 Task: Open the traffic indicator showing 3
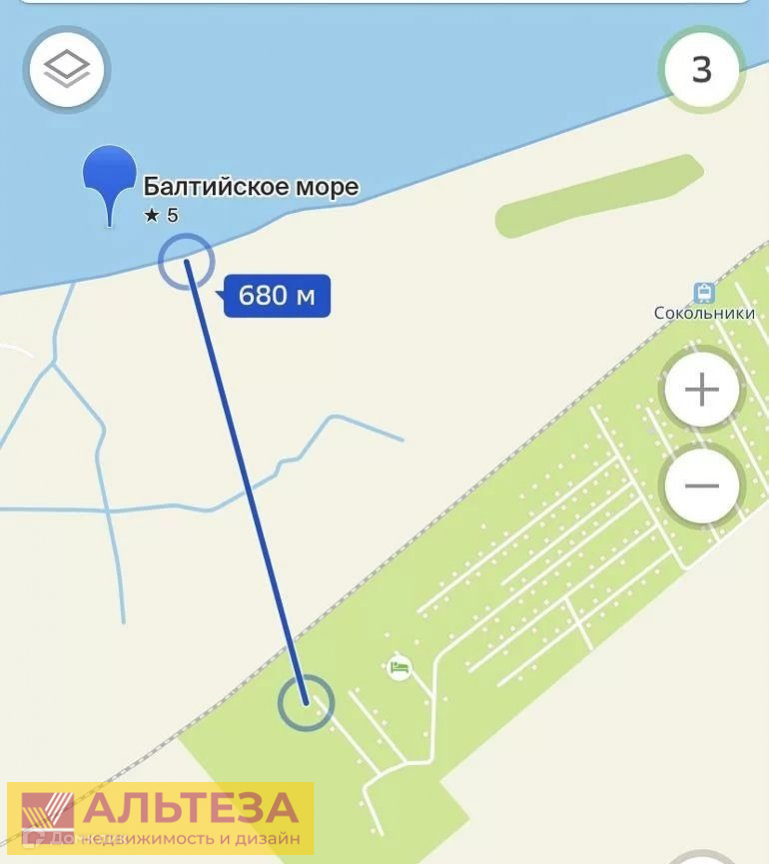pos(702,70)
